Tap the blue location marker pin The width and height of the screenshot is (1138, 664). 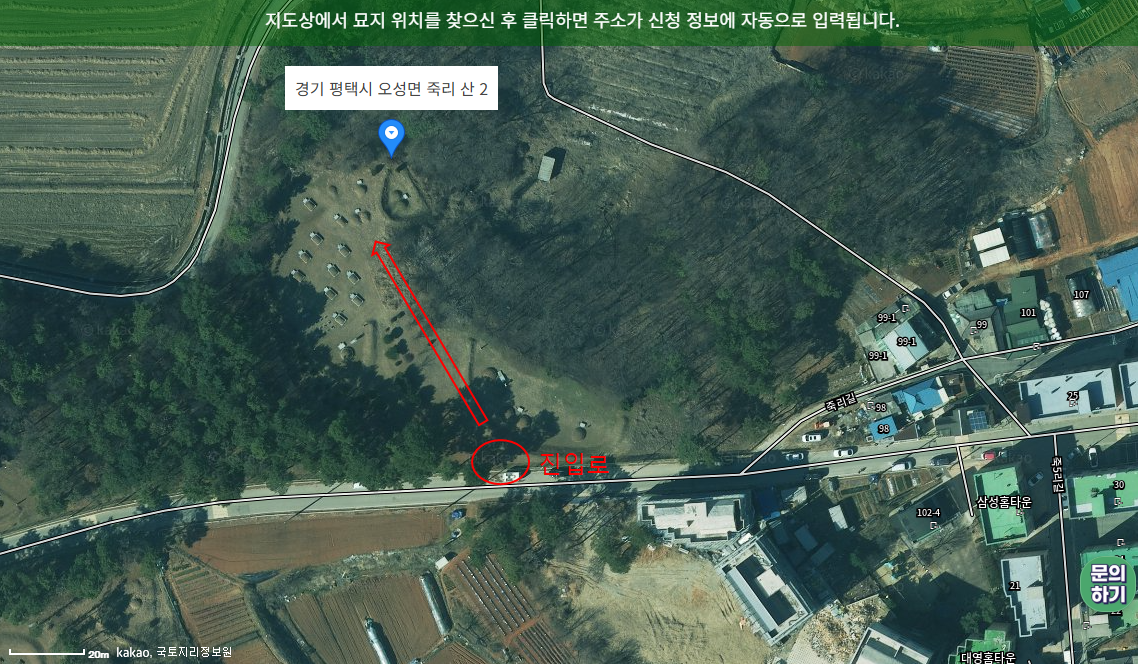pyautogui.click(x=392, y=135)
